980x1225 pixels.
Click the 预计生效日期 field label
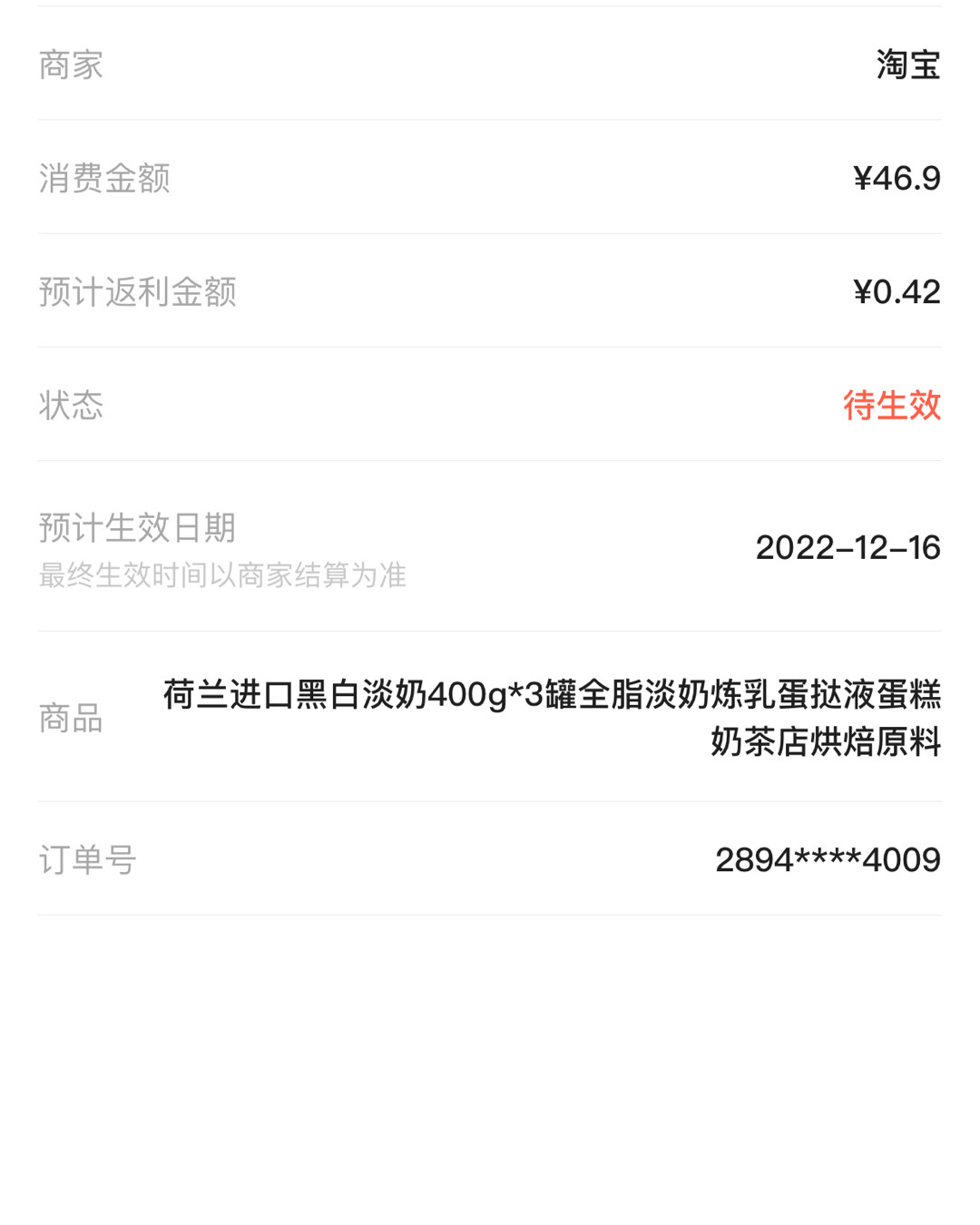coord(136,528)
